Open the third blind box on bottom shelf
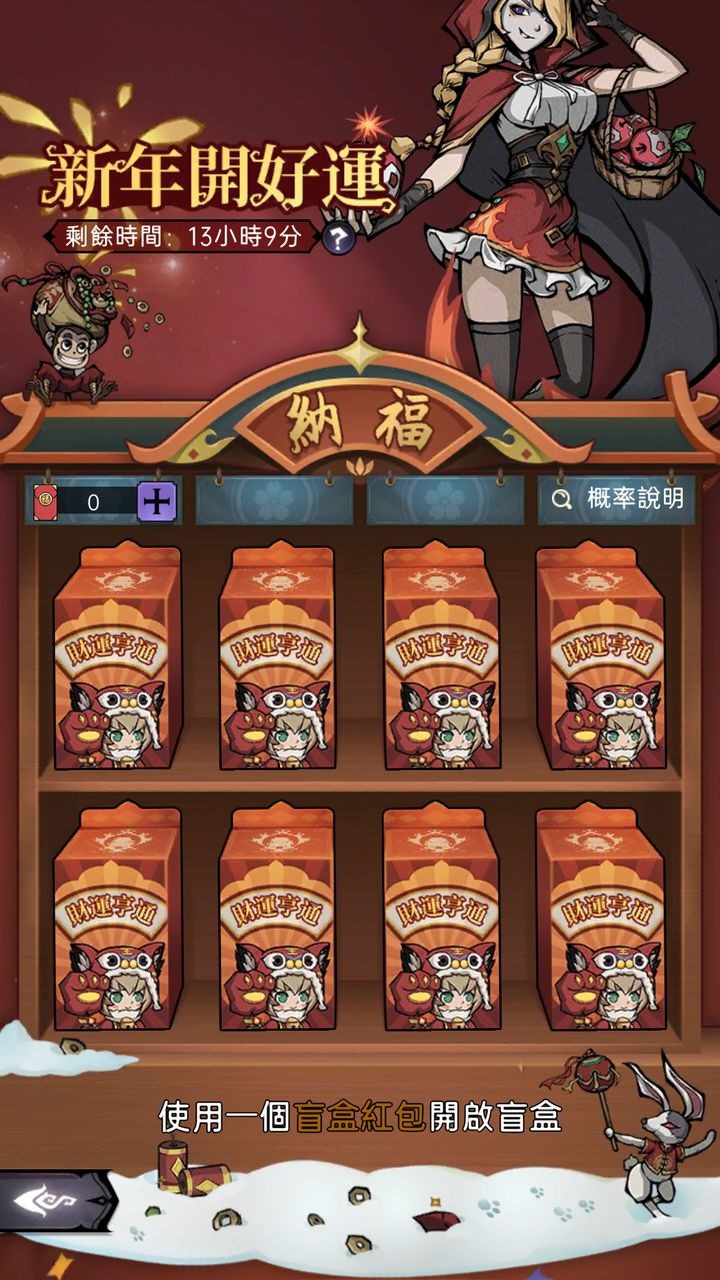 click(x=440, y=918)
